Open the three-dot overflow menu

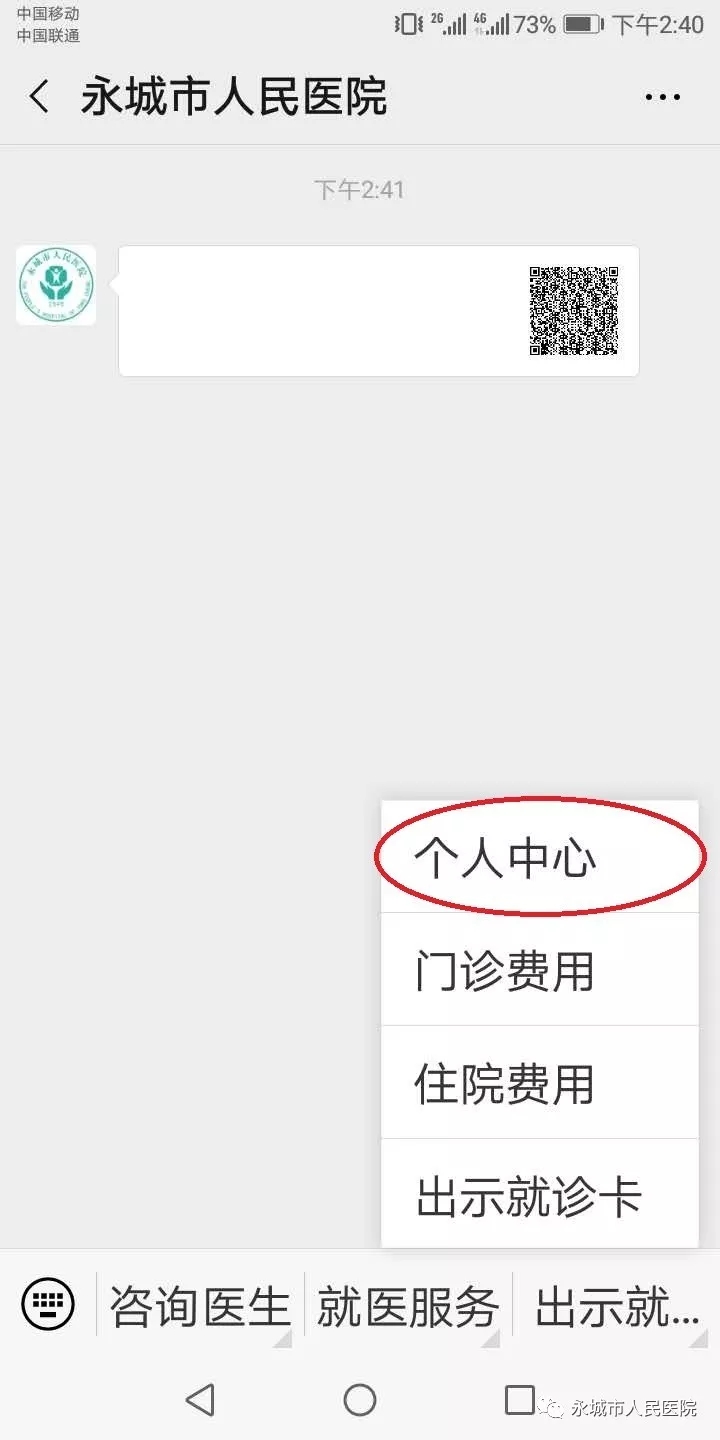(662, 98)
